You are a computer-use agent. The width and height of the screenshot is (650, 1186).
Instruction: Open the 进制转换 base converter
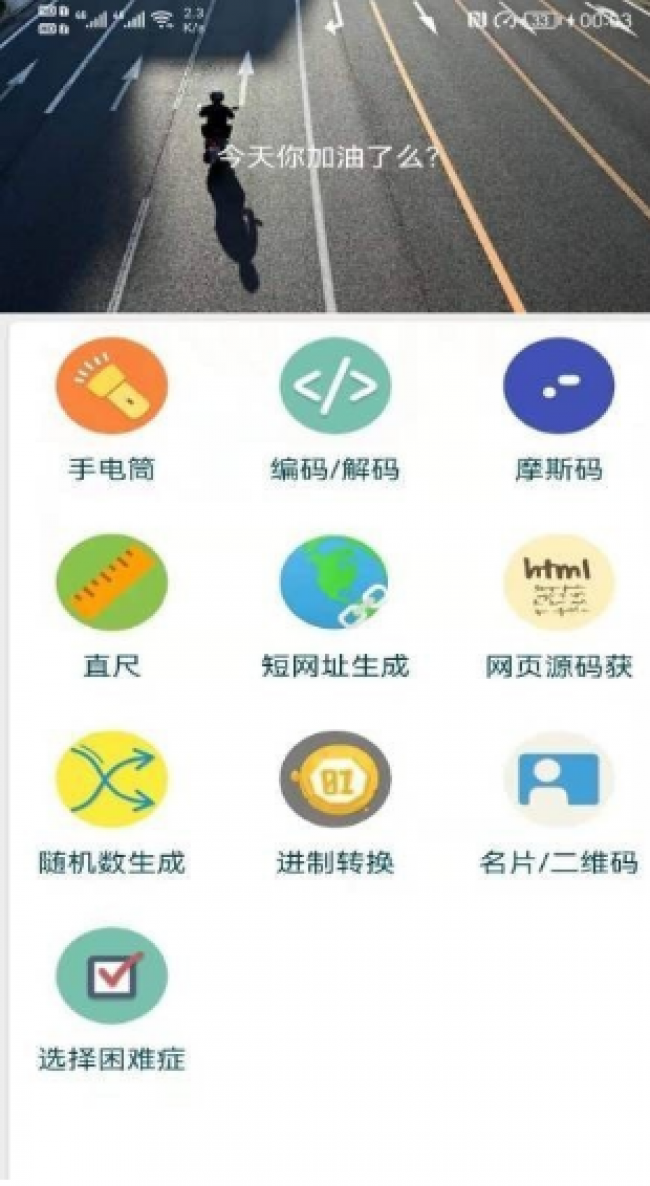335,779
